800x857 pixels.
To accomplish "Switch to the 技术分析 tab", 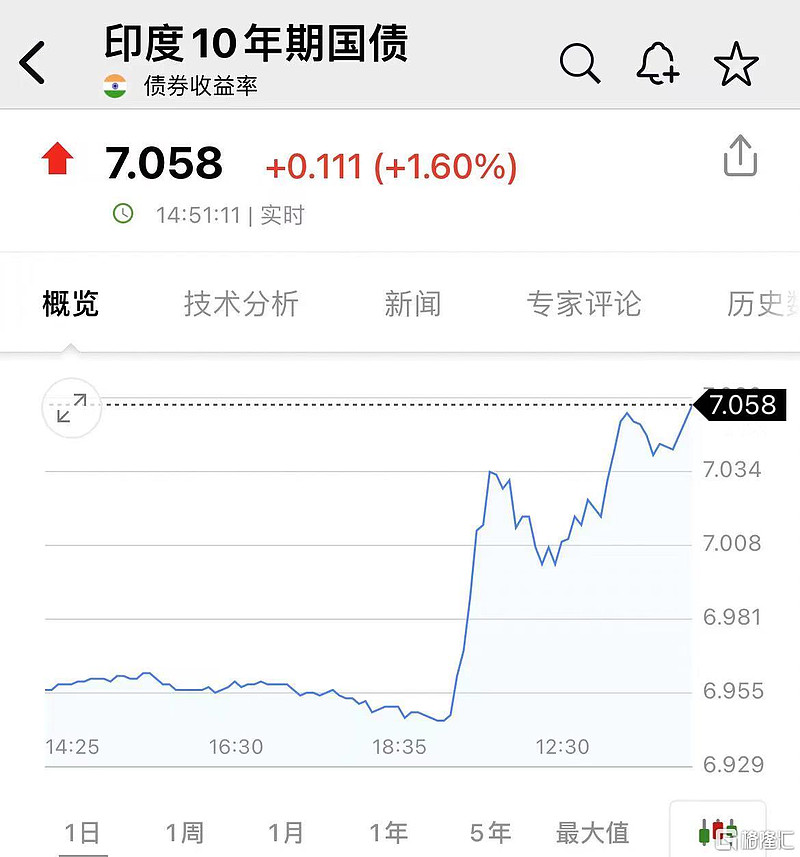I will coord(240,305).
